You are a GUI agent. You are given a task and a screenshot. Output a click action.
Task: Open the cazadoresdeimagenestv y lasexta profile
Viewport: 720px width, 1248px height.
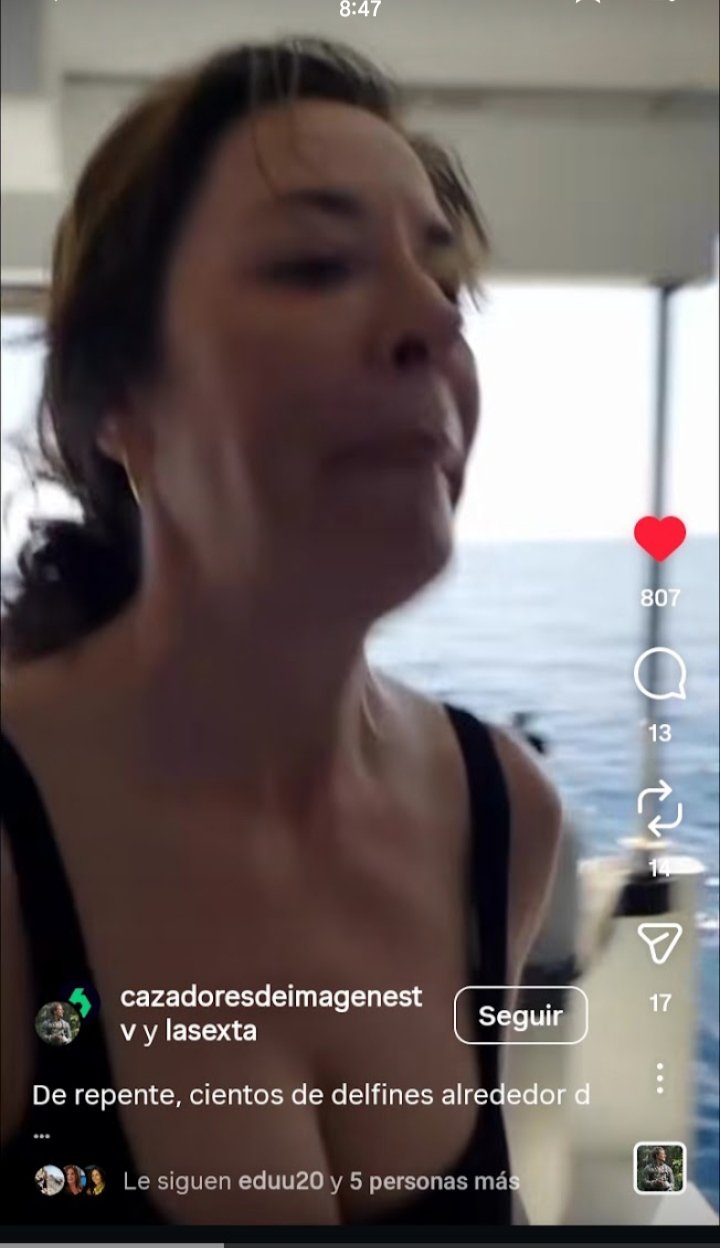point(271,1013)
